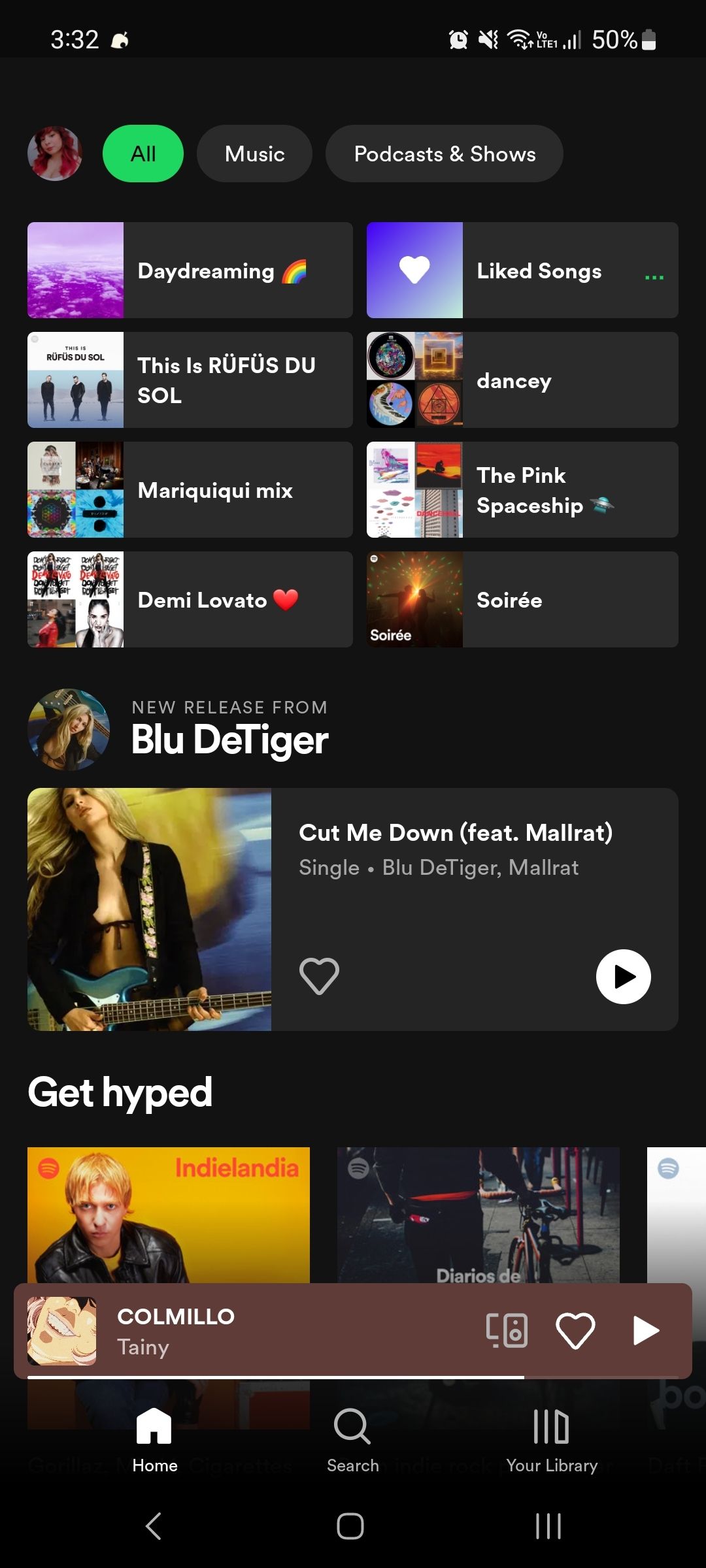Open the Daydreaming playlist
Screen dimensions: 706x1568
[190, 270]
